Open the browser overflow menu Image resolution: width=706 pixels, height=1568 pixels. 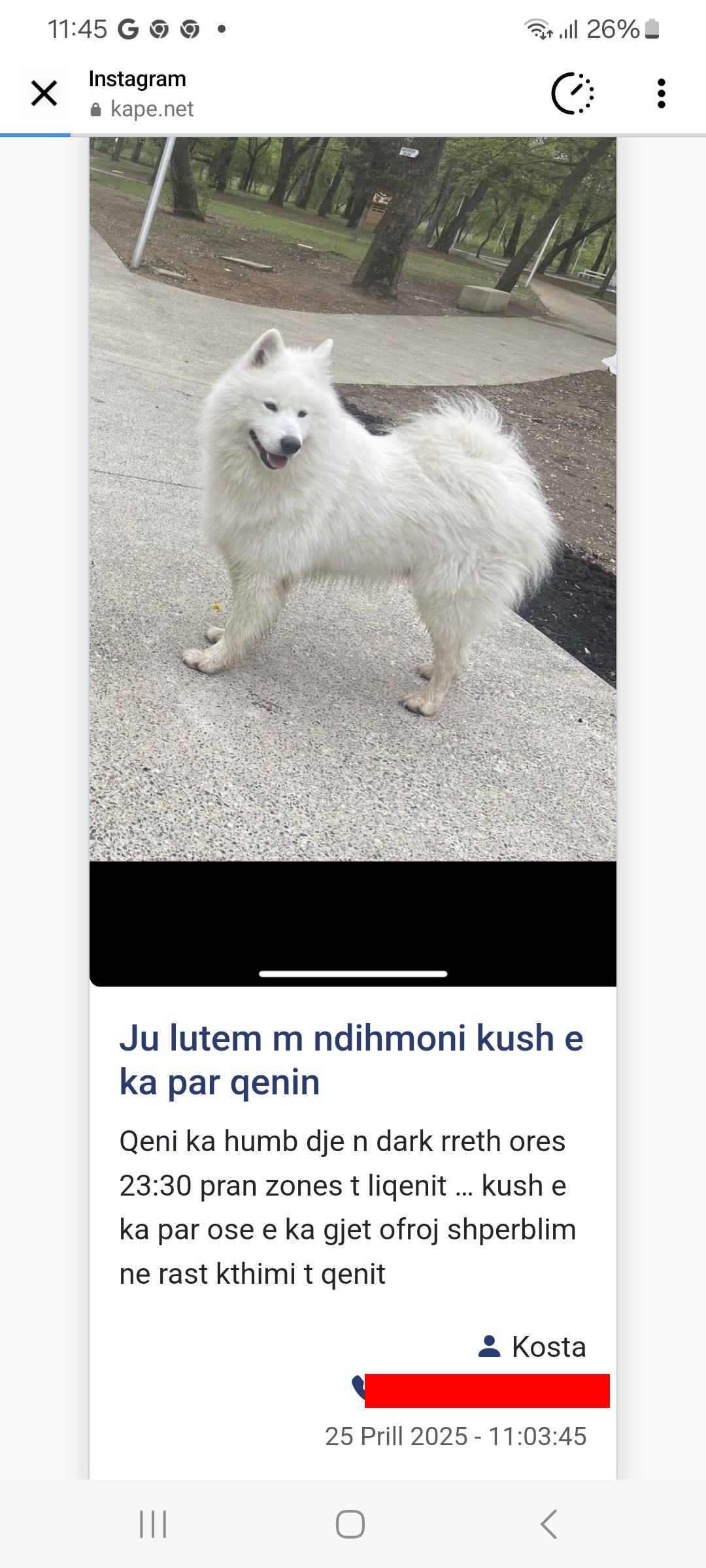[661, 93]
